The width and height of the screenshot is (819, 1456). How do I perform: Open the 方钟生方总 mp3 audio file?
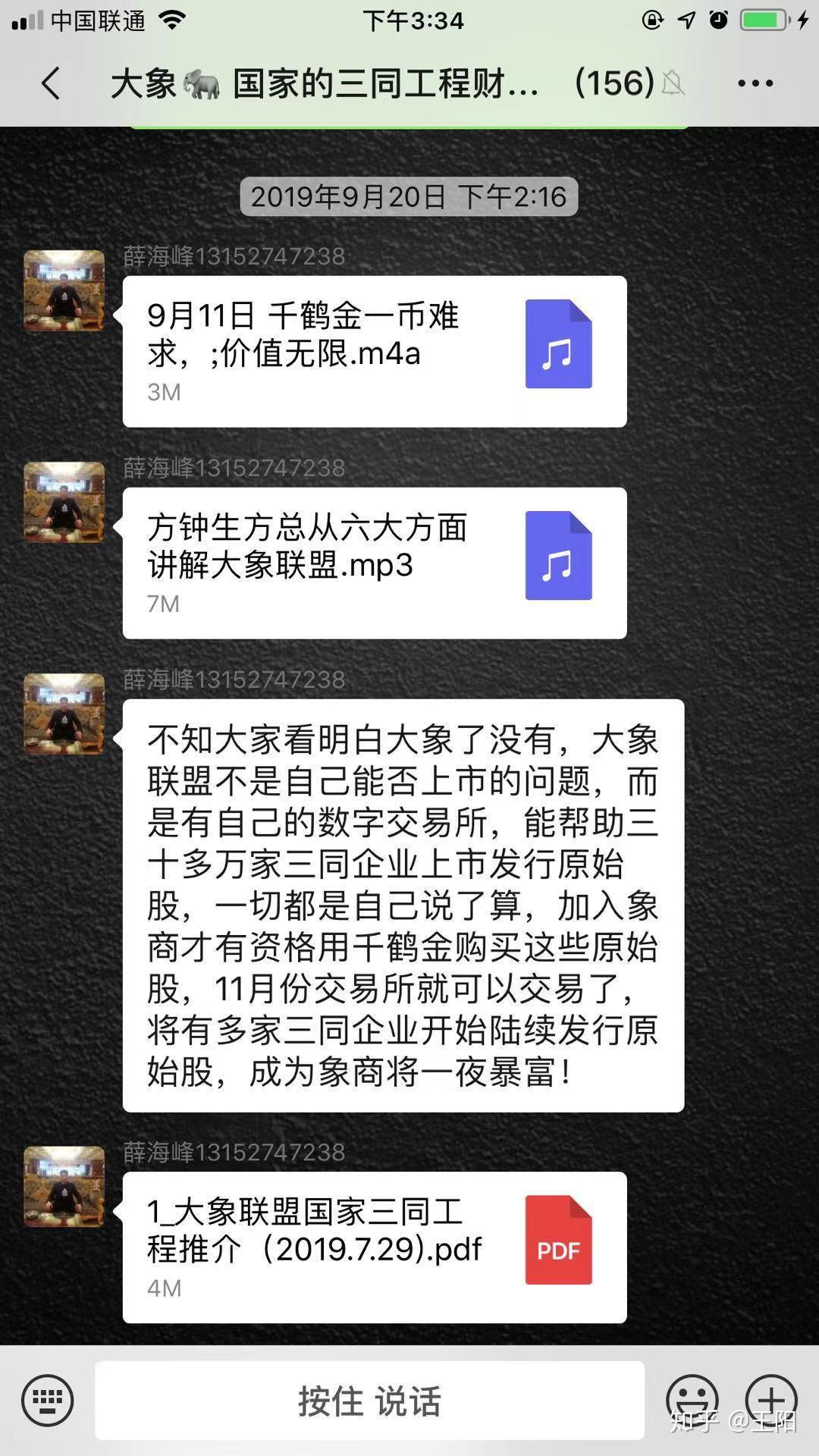point(375,563)
